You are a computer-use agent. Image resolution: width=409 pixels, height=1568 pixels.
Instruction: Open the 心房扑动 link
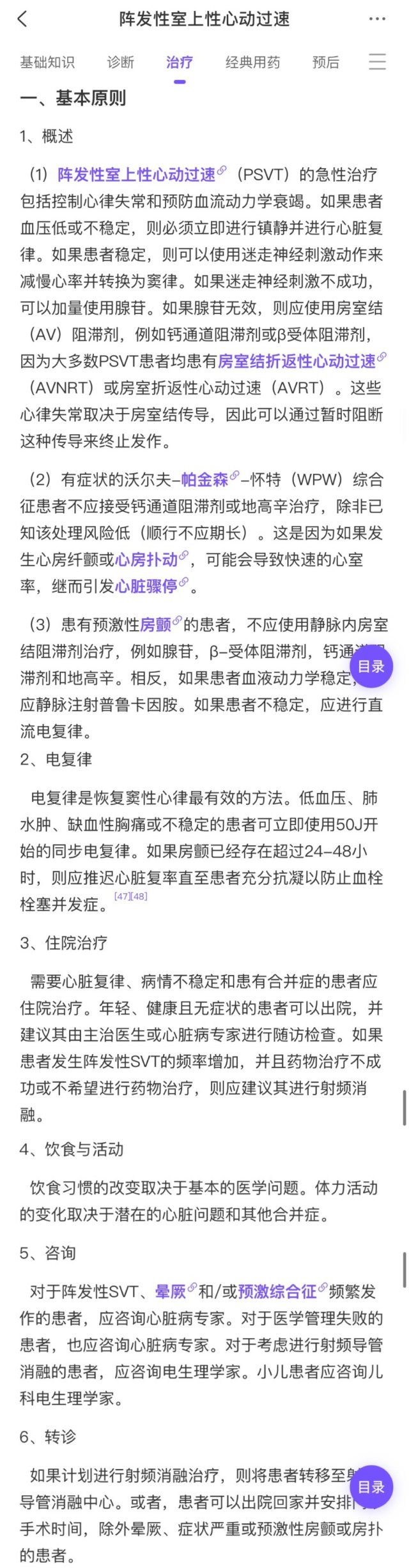[x=146, y=560]
